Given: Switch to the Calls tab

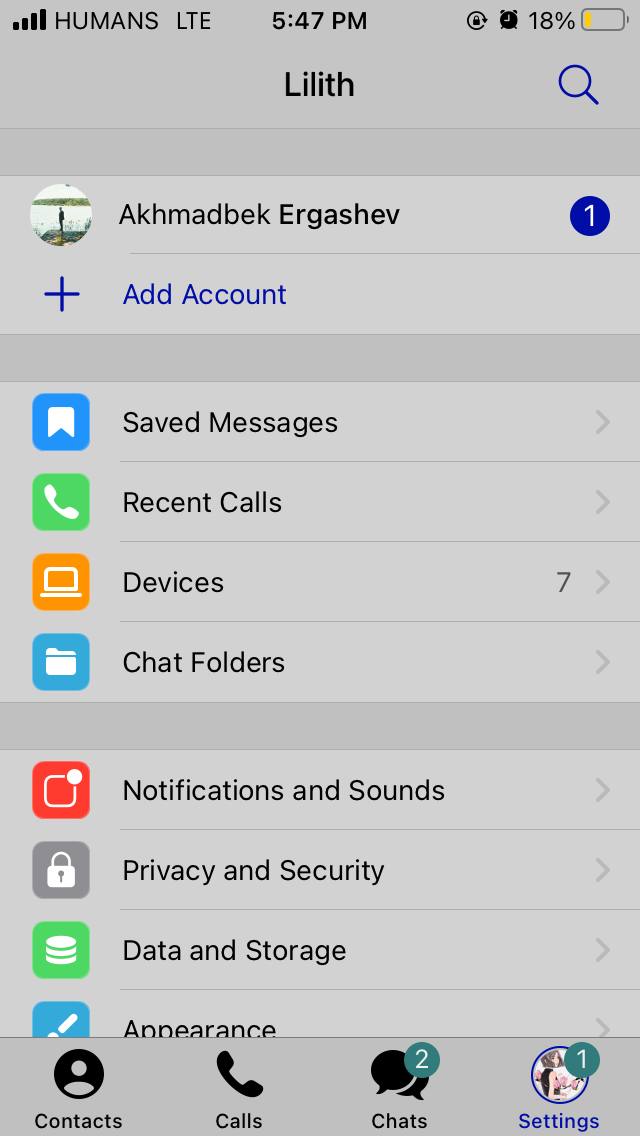Looking at the screenshot, I should (x=239, y=1088).
